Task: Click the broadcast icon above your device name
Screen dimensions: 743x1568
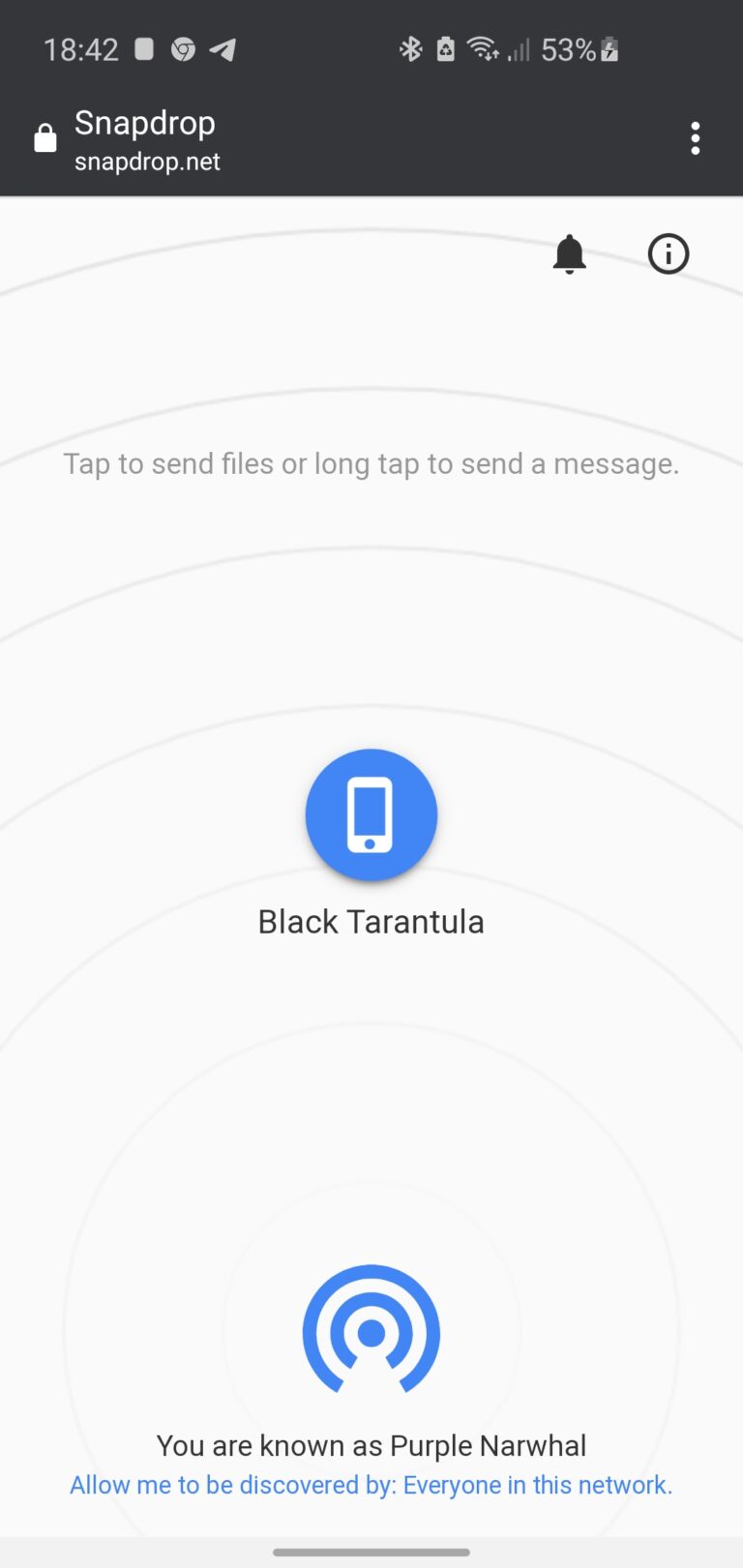Action: 371,1329
